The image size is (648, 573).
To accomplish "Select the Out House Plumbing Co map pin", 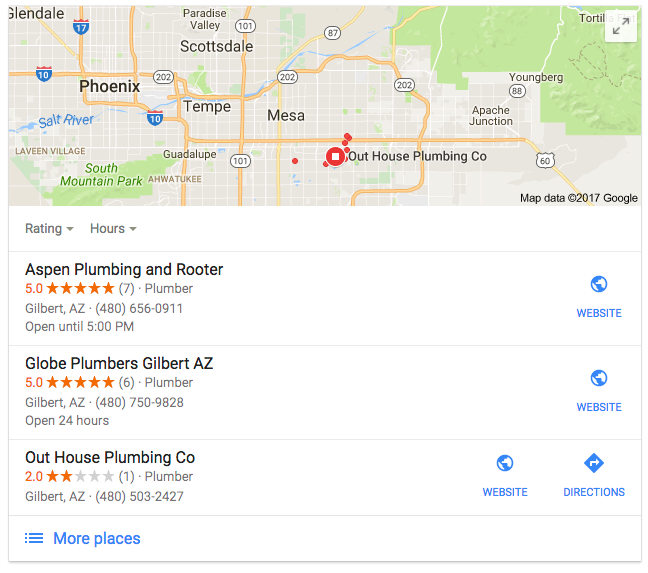I will tap(335, 157).
